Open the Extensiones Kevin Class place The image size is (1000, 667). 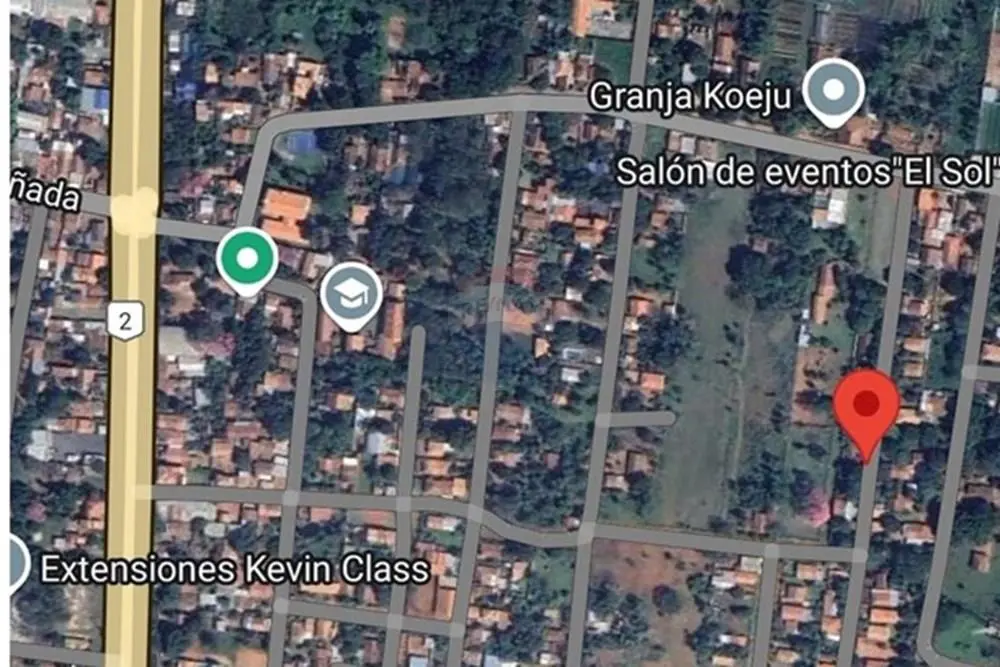[234, 570]
